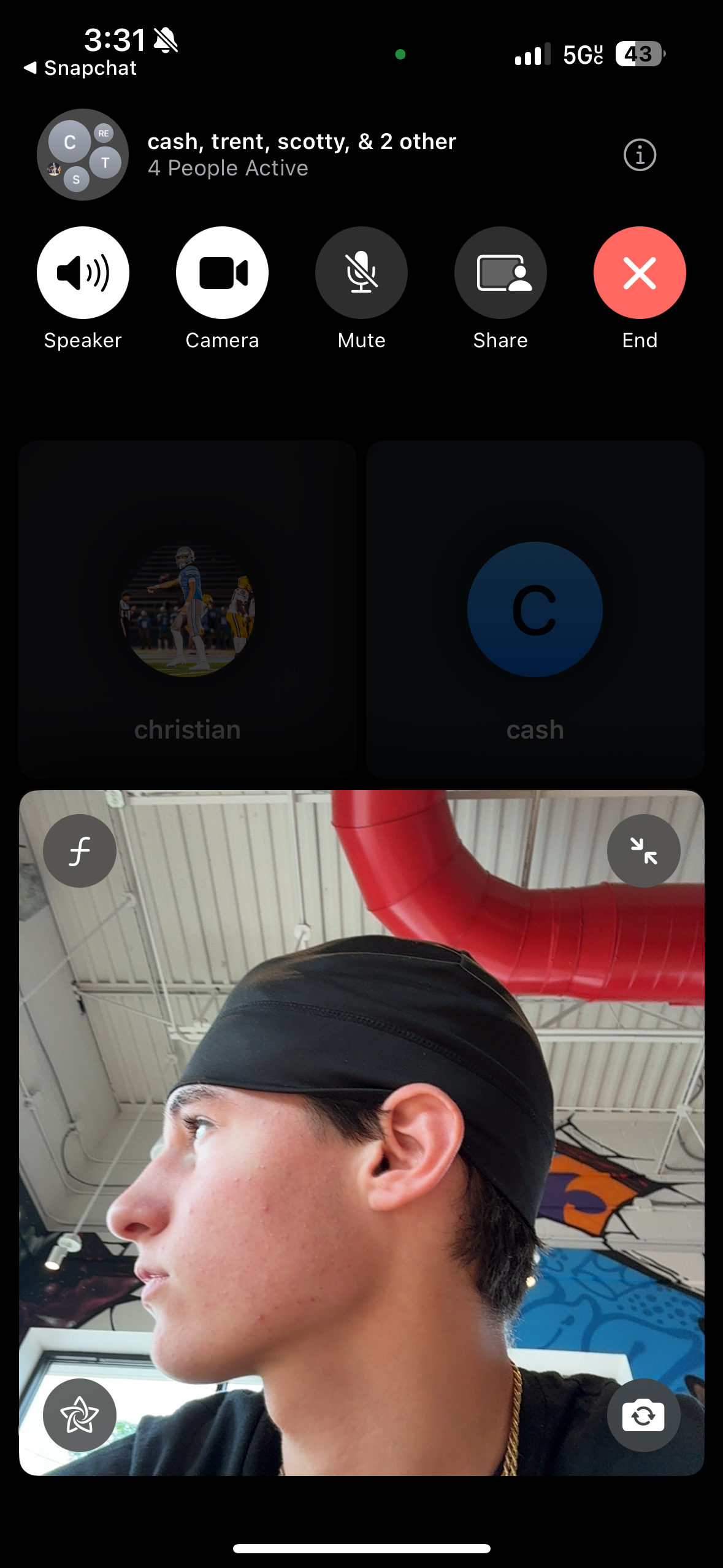Minimize the self-view video tile
The width and height of the screenshot is (723, 1568).
coord(643,851)
